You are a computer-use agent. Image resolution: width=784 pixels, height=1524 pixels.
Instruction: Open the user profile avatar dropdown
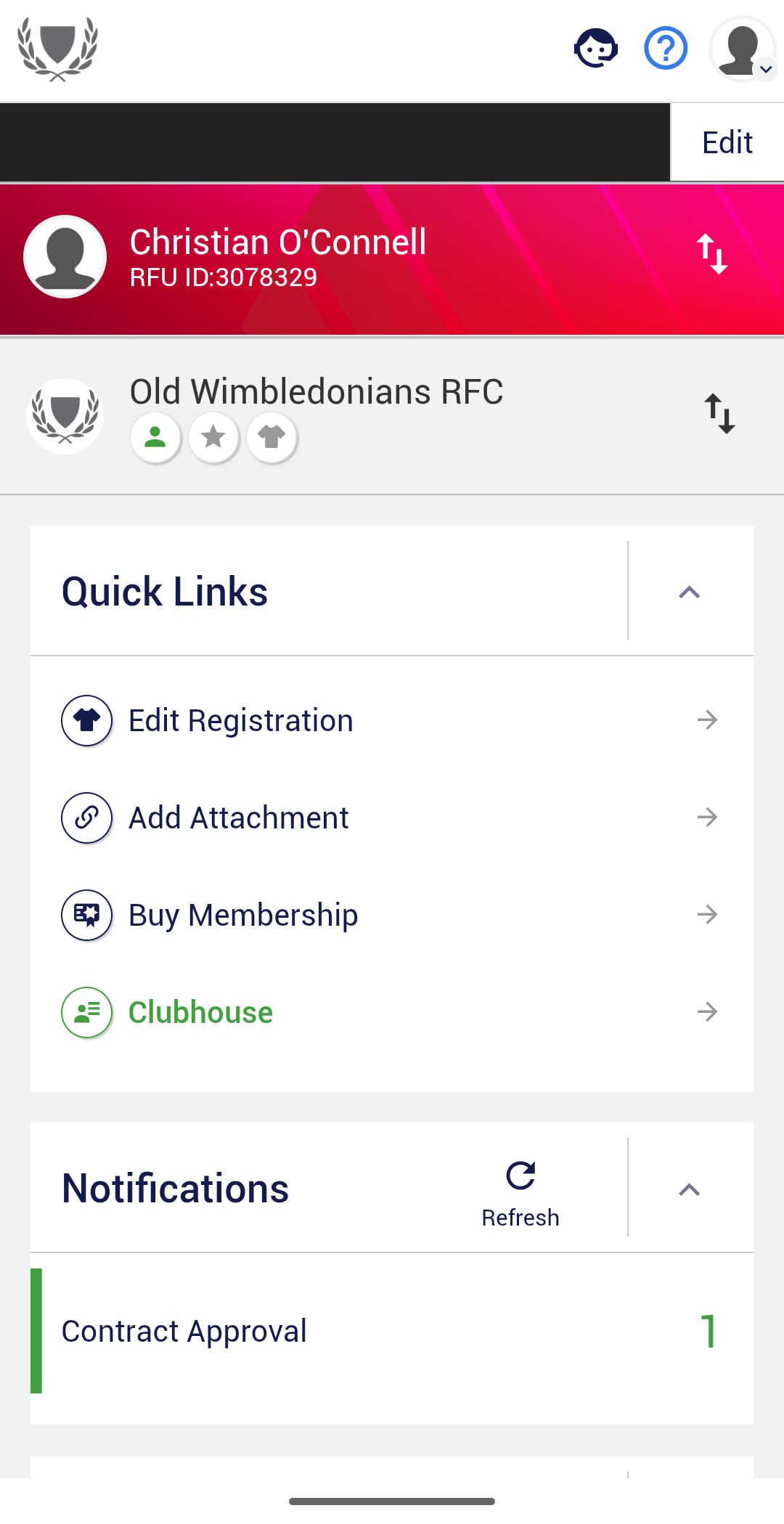point(743,49)
